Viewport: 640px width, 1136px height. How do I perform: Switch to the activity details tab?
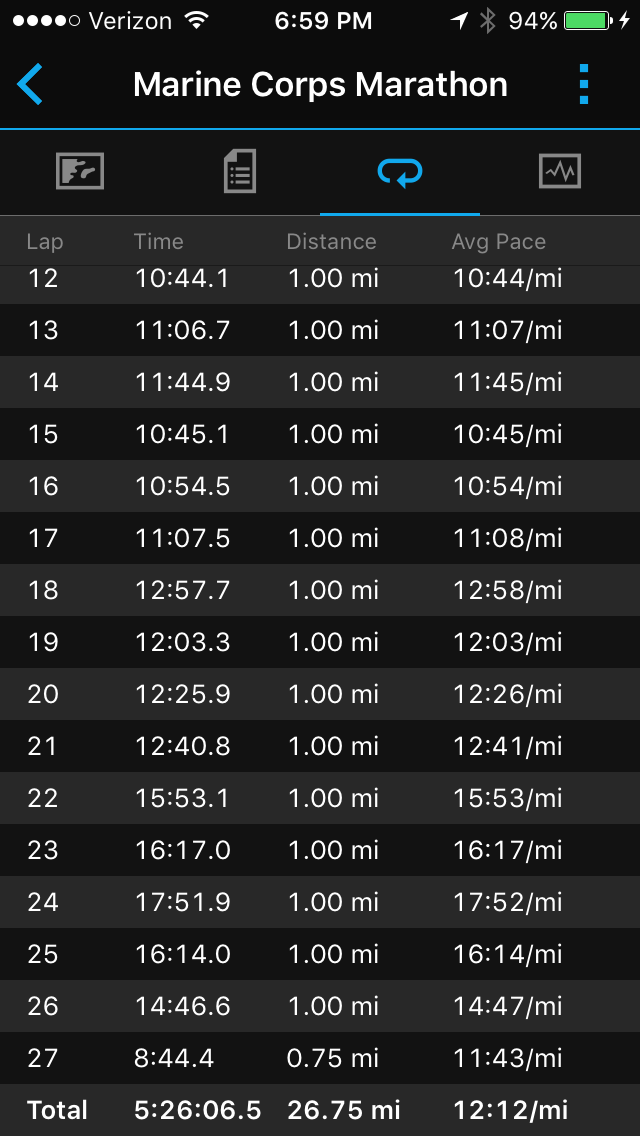click(240, 172)
